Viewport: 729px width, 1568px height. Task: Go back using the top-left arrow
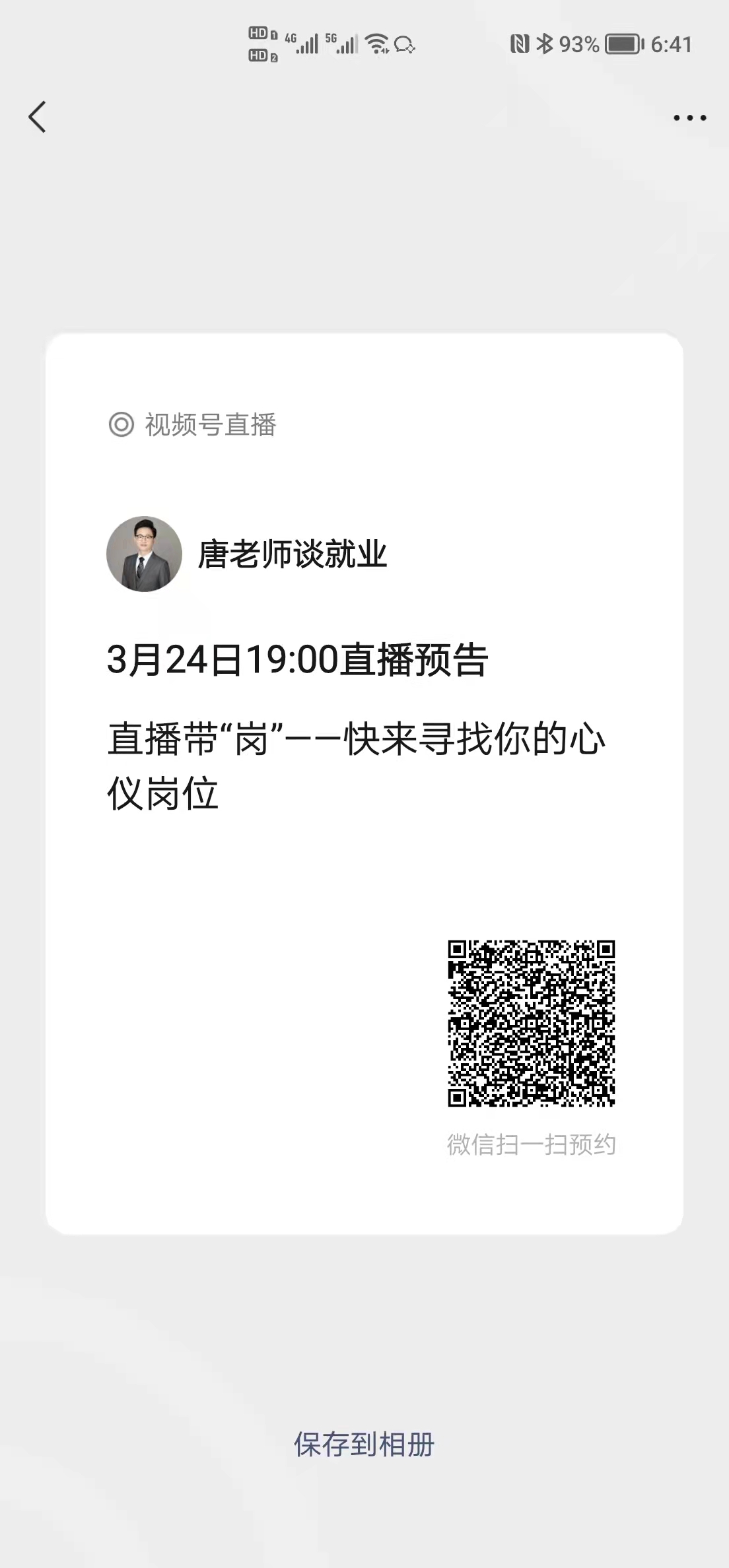(38, 117)
